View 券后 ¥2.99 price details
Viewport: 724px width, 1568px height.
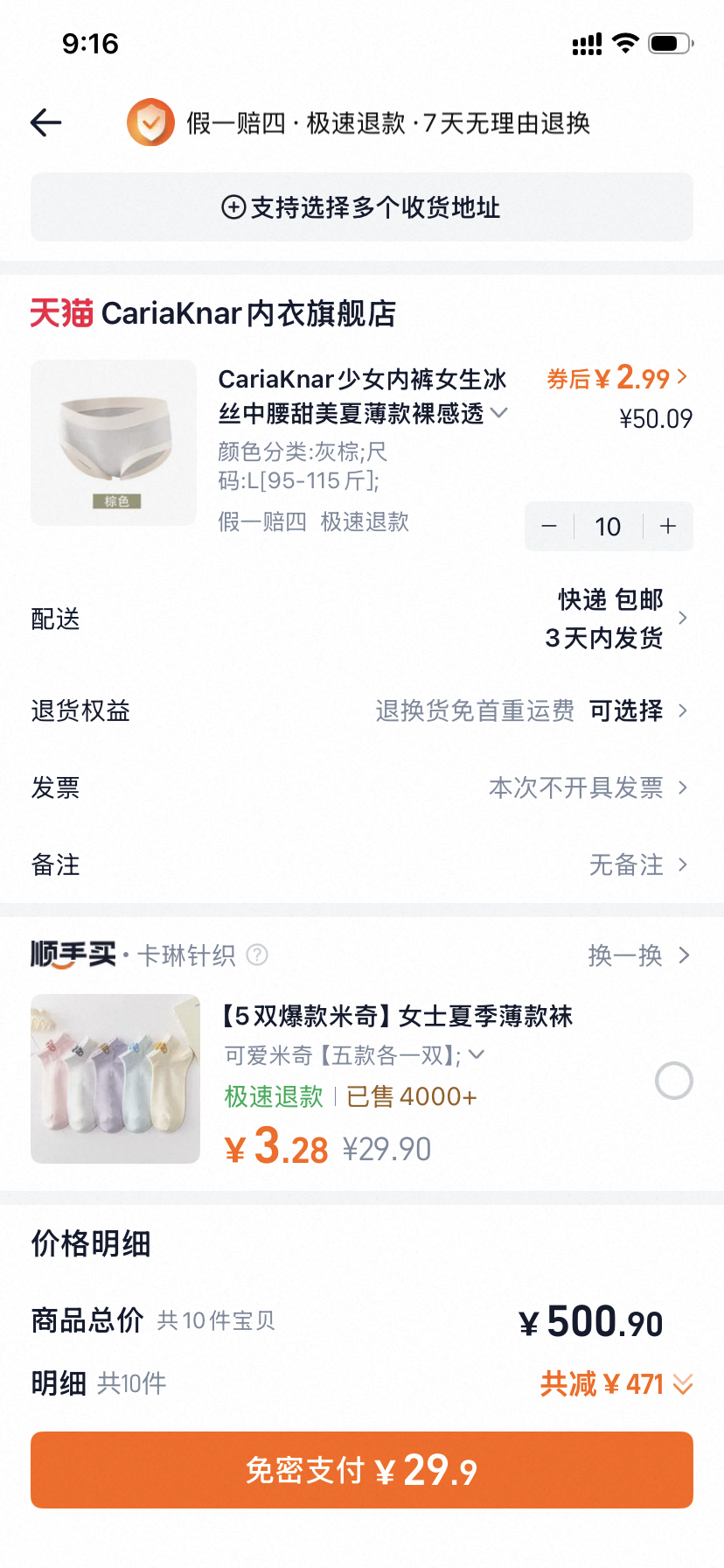[x=617, y=378]
